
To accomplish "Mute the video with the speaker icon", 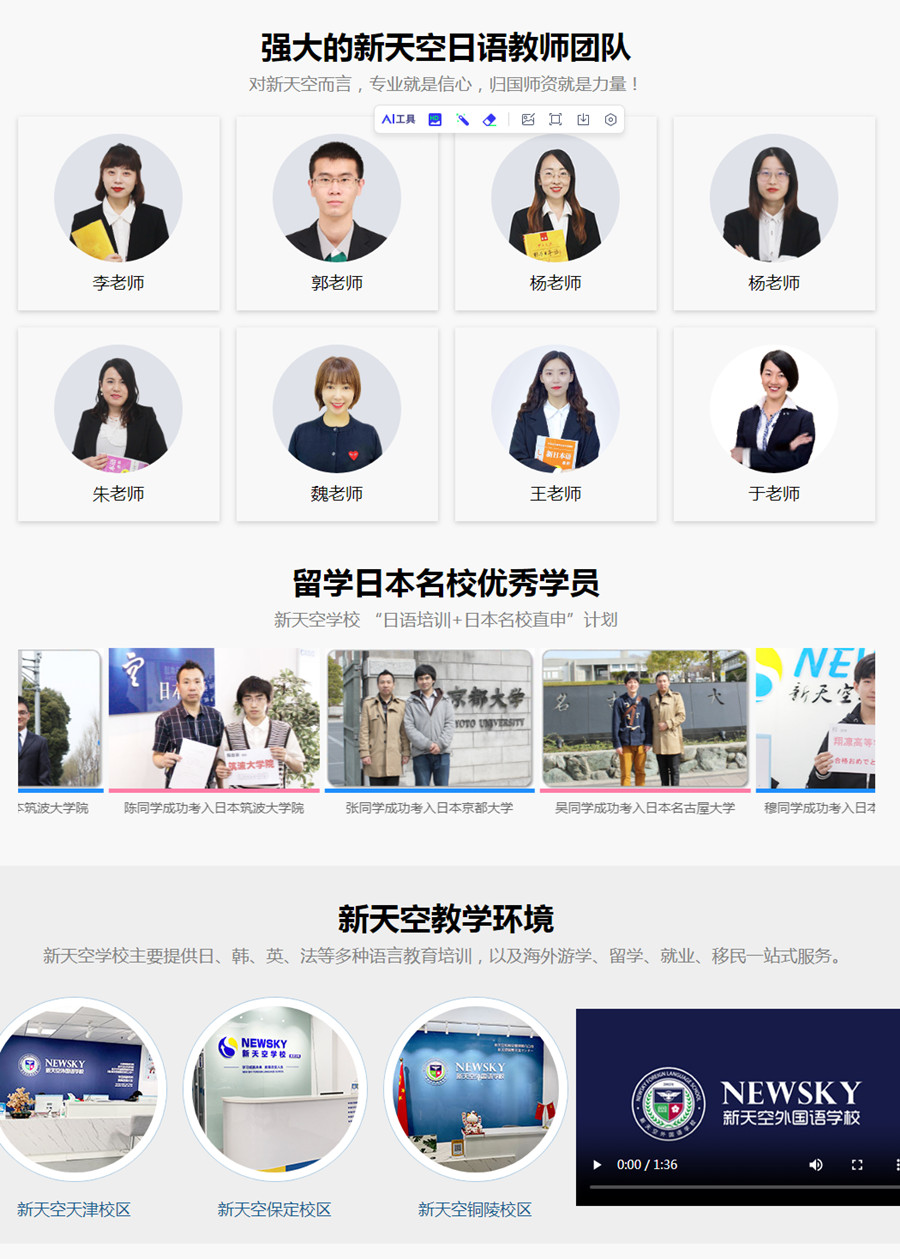I will click(816, 1164).
